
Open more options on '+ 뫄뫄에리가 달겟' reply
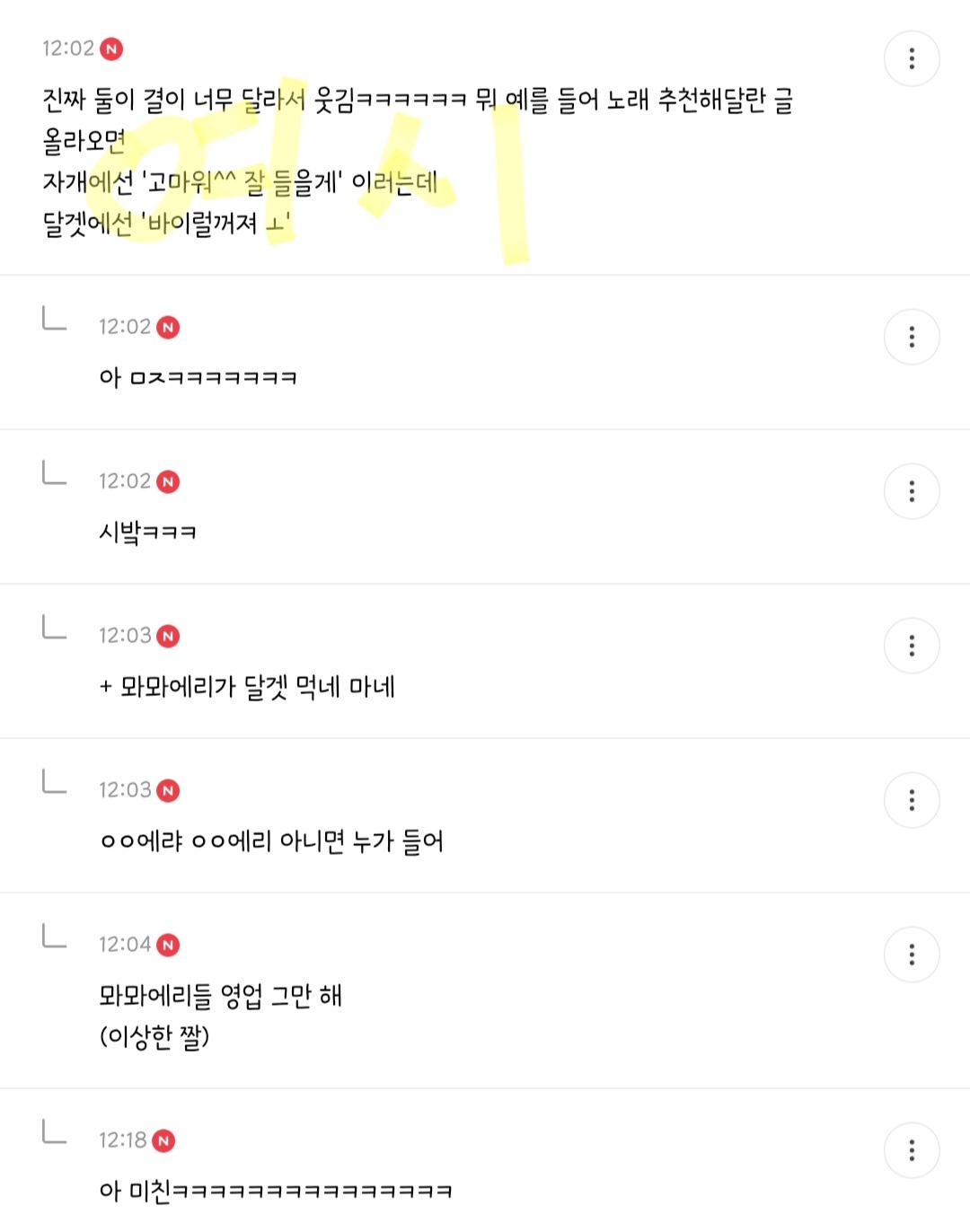tap(912, 646)
